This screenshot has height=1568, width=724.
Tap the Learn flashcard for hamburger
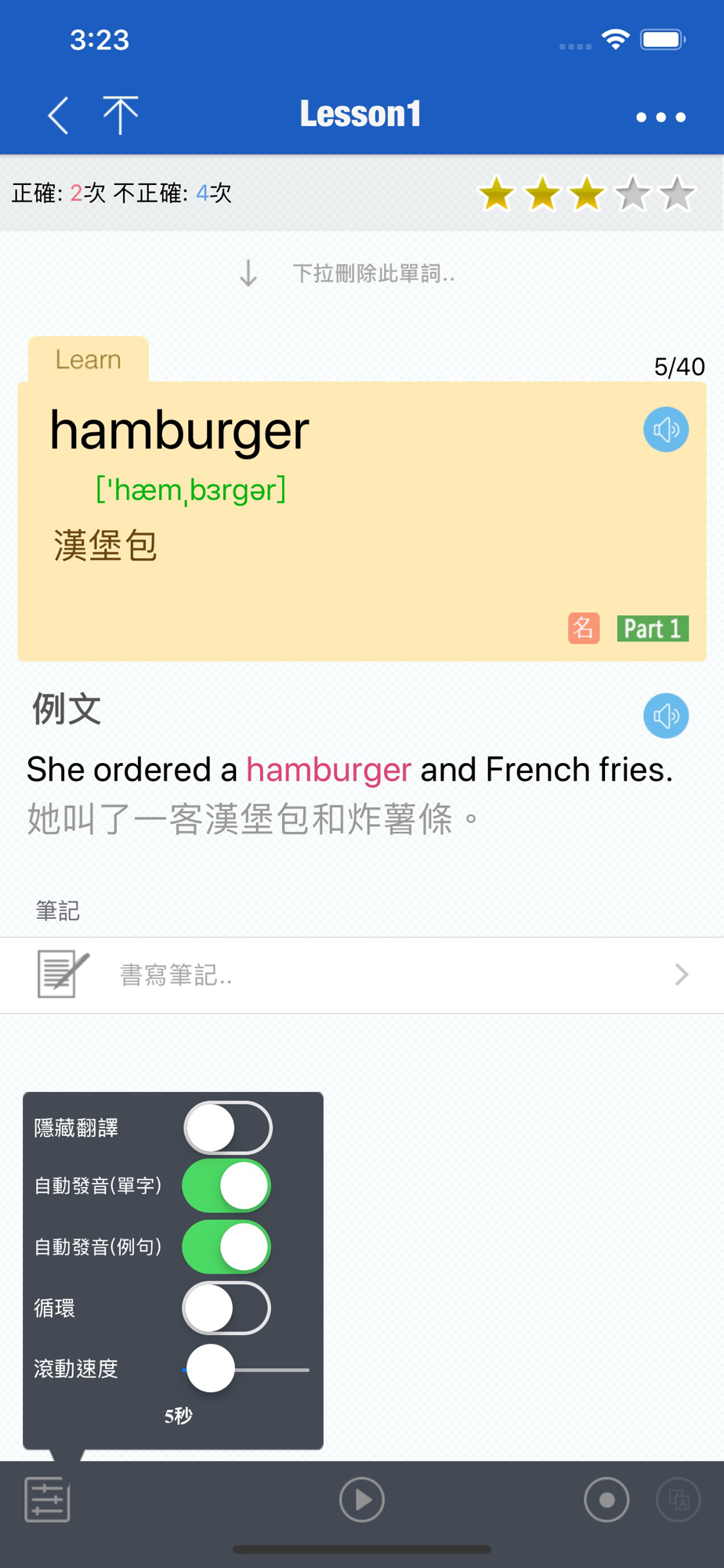point(362,521)
